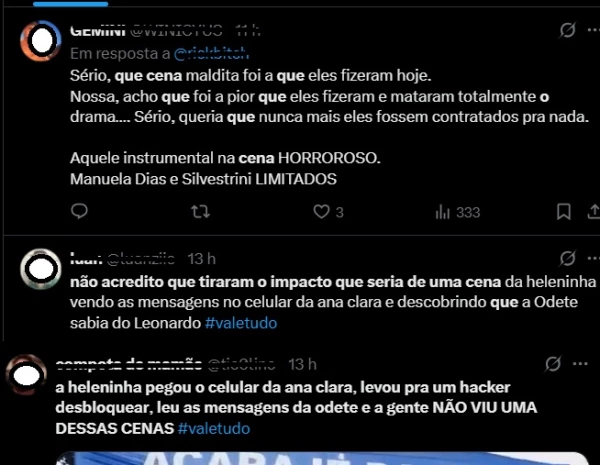Open the Grok icon on the 'não acredito' tweet
This screenshot has height=465, width=600.
(x=567, y=259)
